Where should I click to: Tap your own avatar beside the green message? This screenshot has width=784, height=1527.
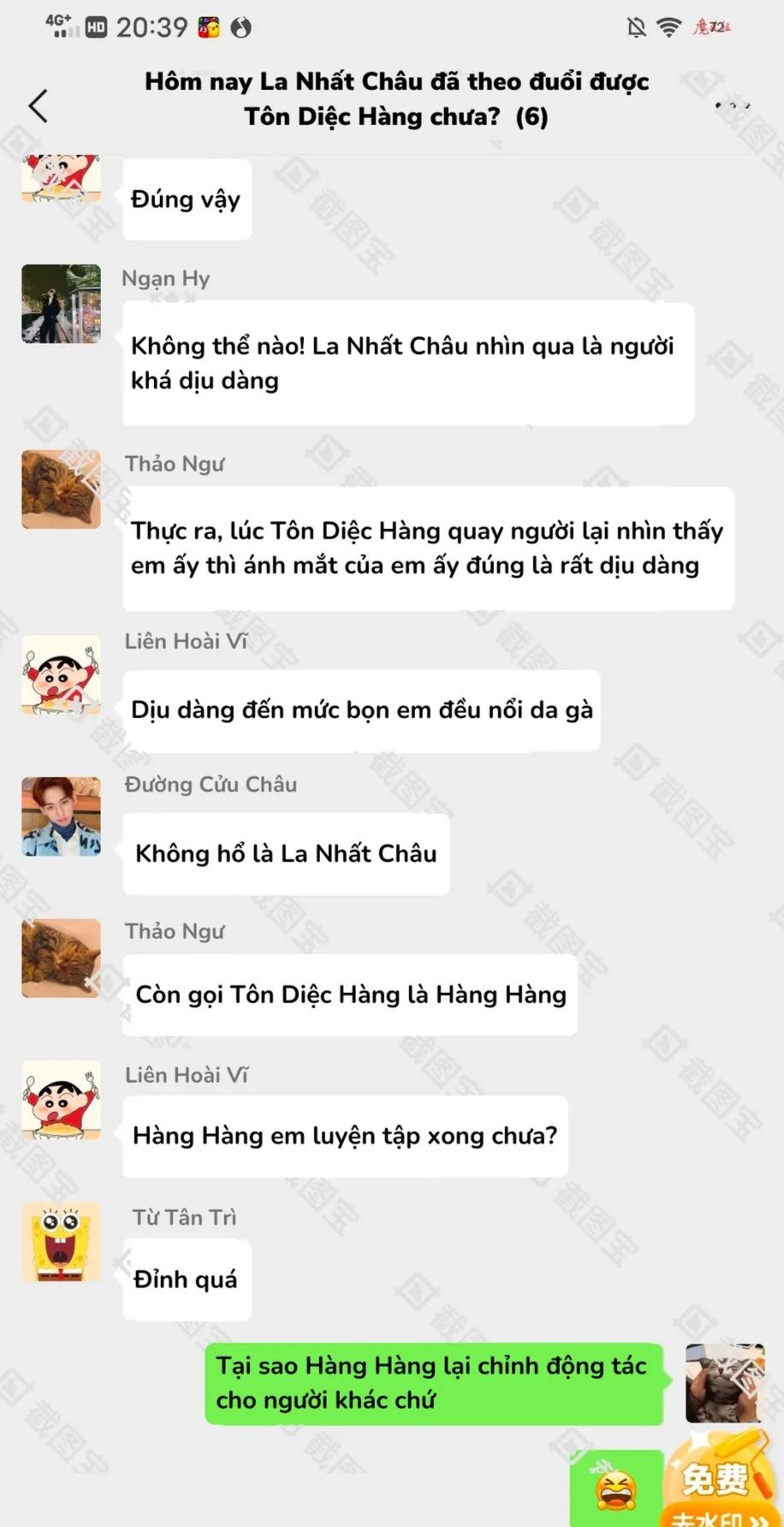point(724,1383)
